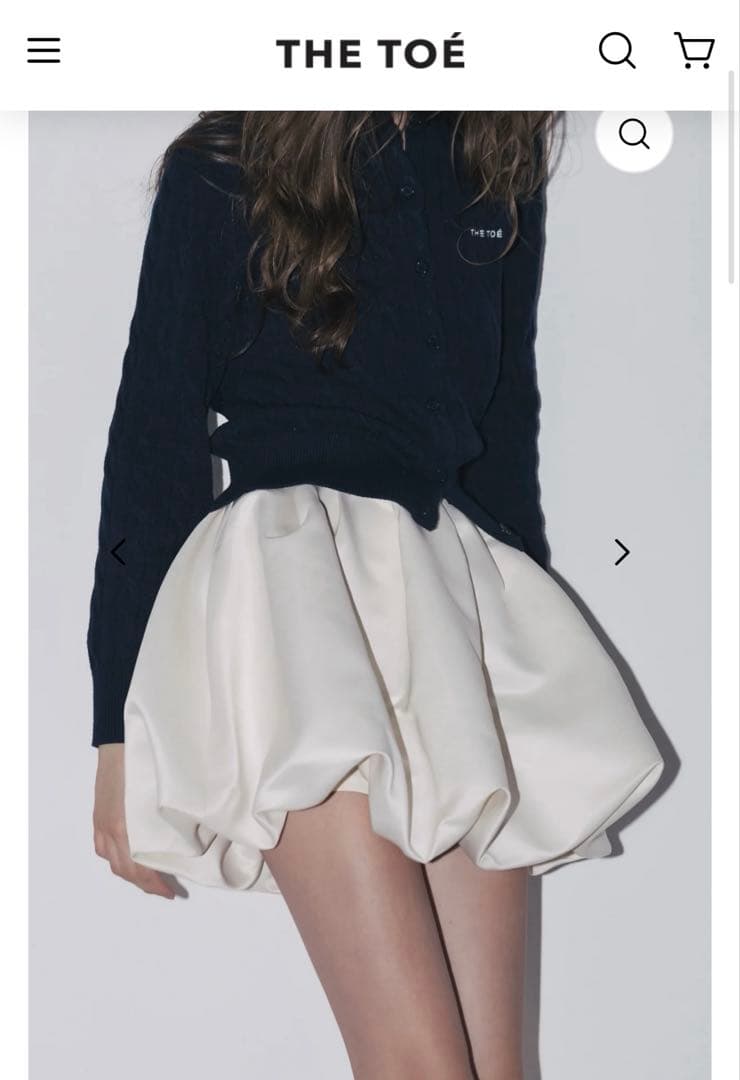Image resolution: width=740 pixels, height=1080 pixels.
Task: Zoom into the product image
Action: coord(634,133)
